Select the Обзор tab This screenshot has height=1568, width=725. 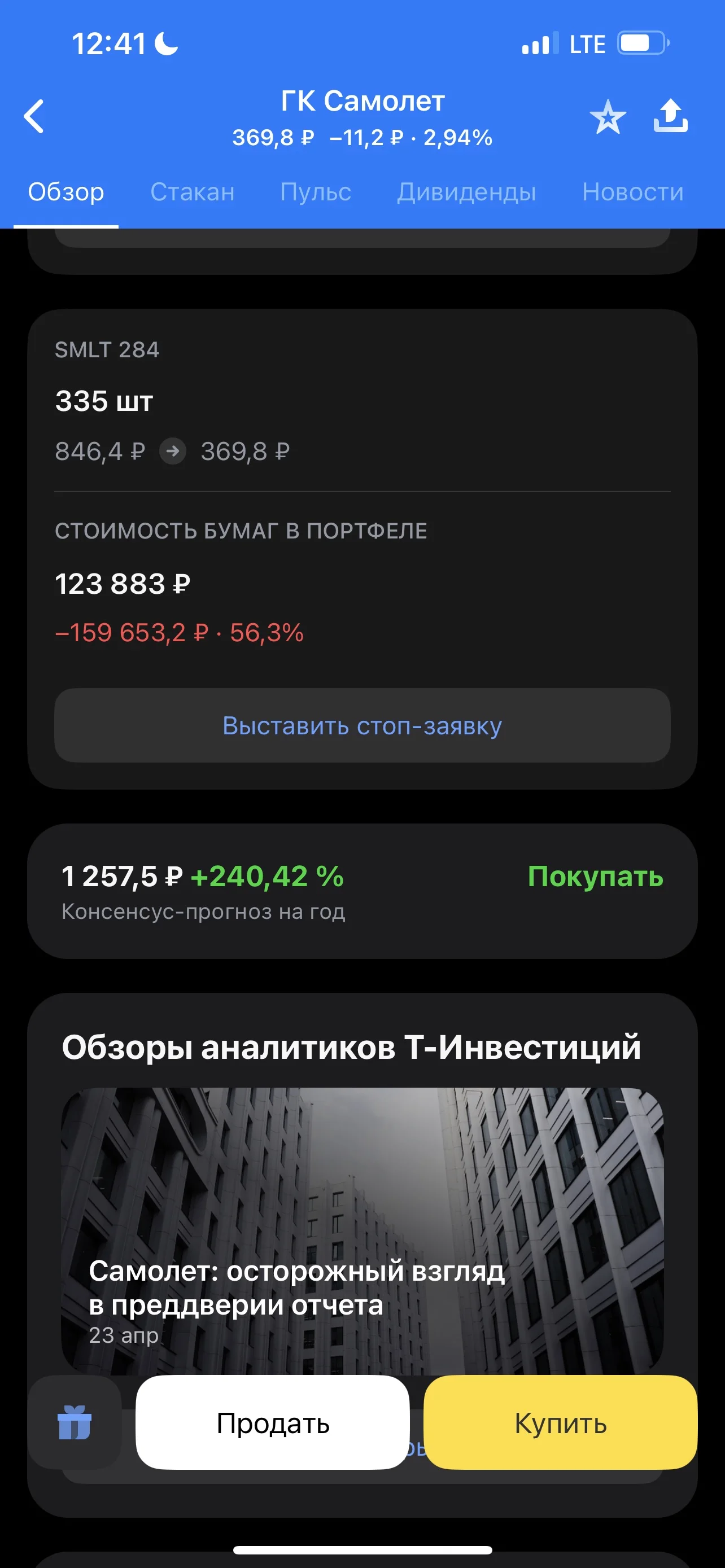point(65,192)
